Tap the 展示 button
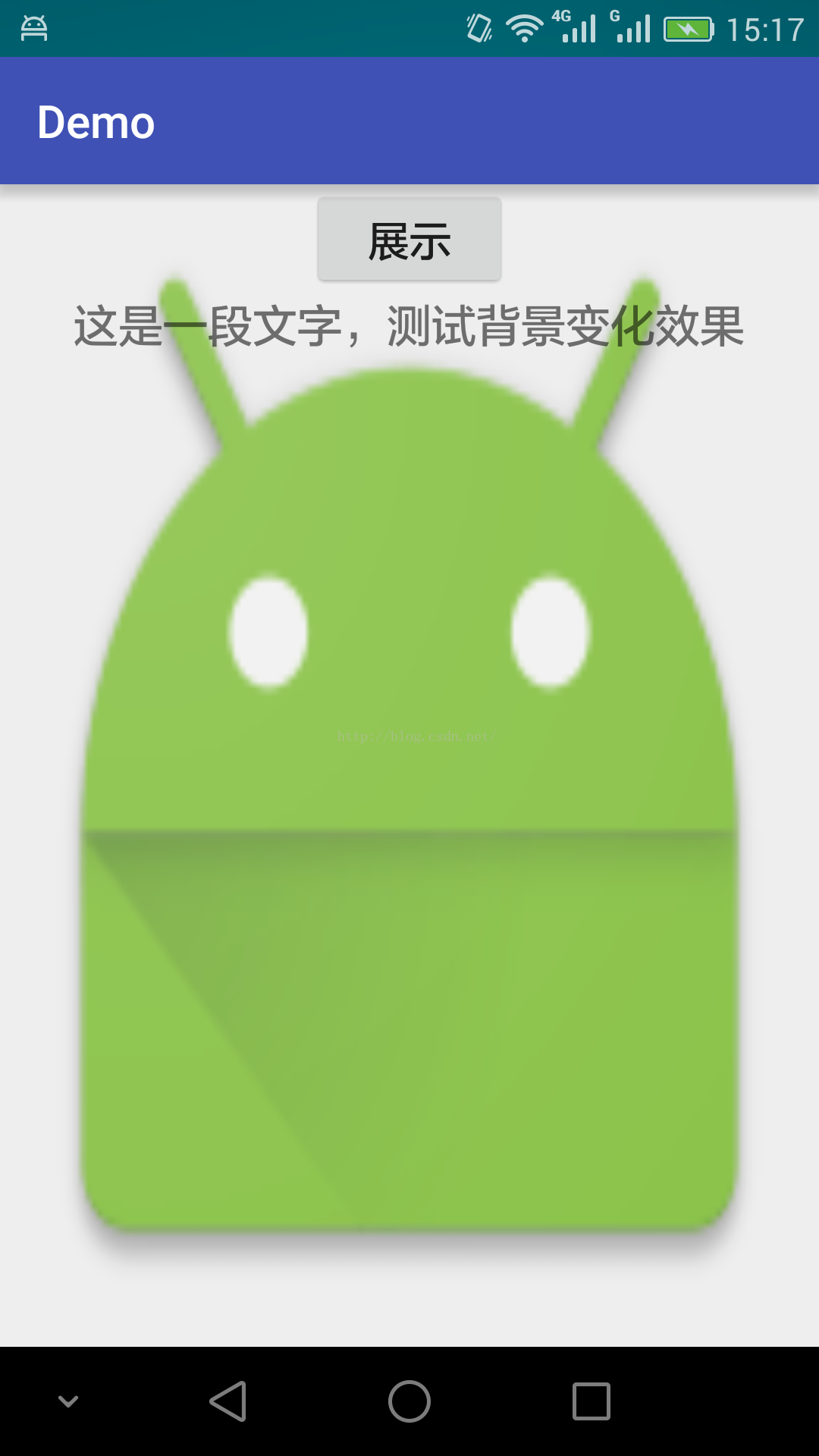This screenshot has height=1456, width=819. 409,240
